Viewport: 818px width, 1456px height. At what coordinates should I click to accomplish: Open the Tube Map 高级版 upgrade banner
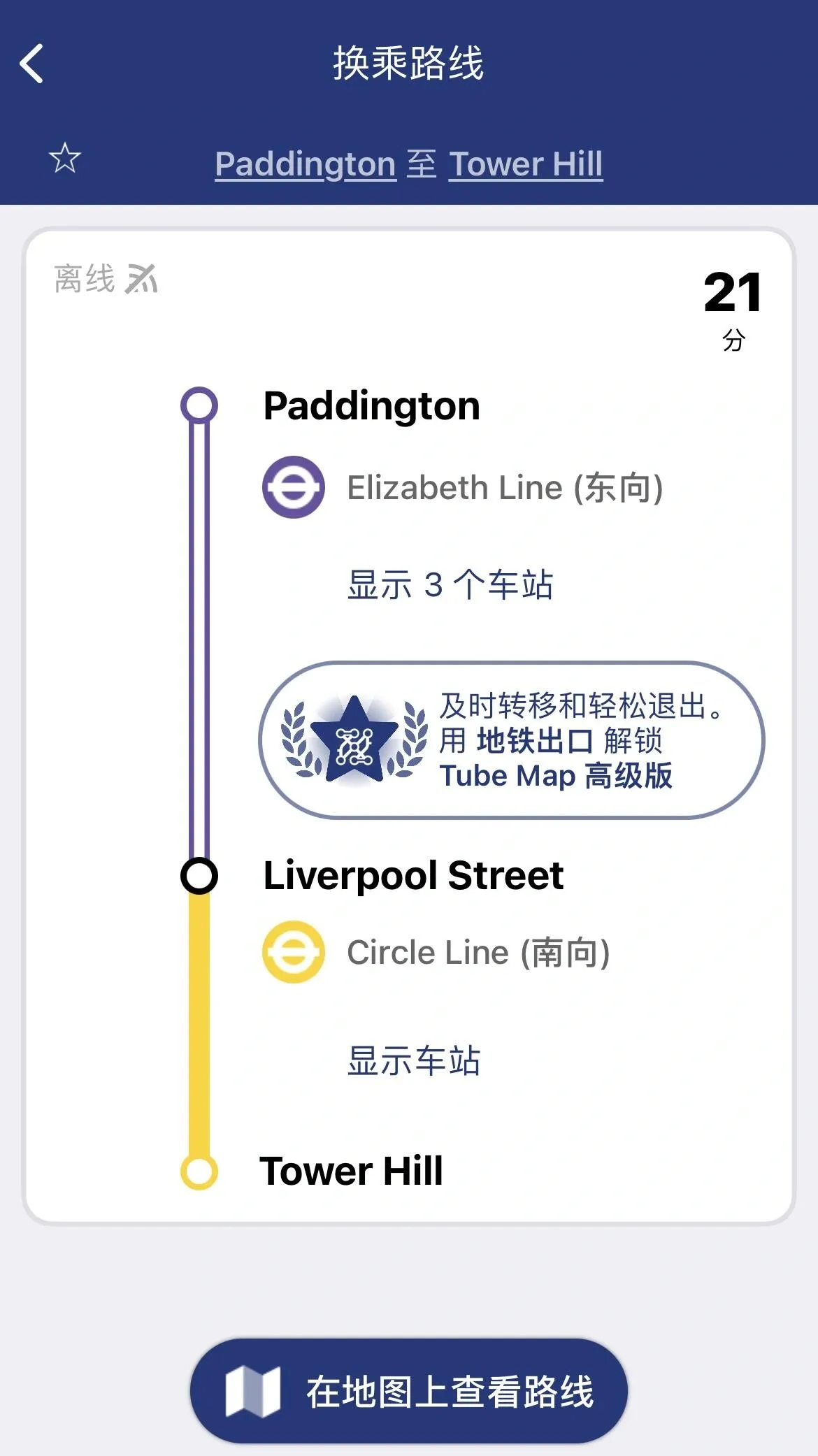tap(512, 740)
